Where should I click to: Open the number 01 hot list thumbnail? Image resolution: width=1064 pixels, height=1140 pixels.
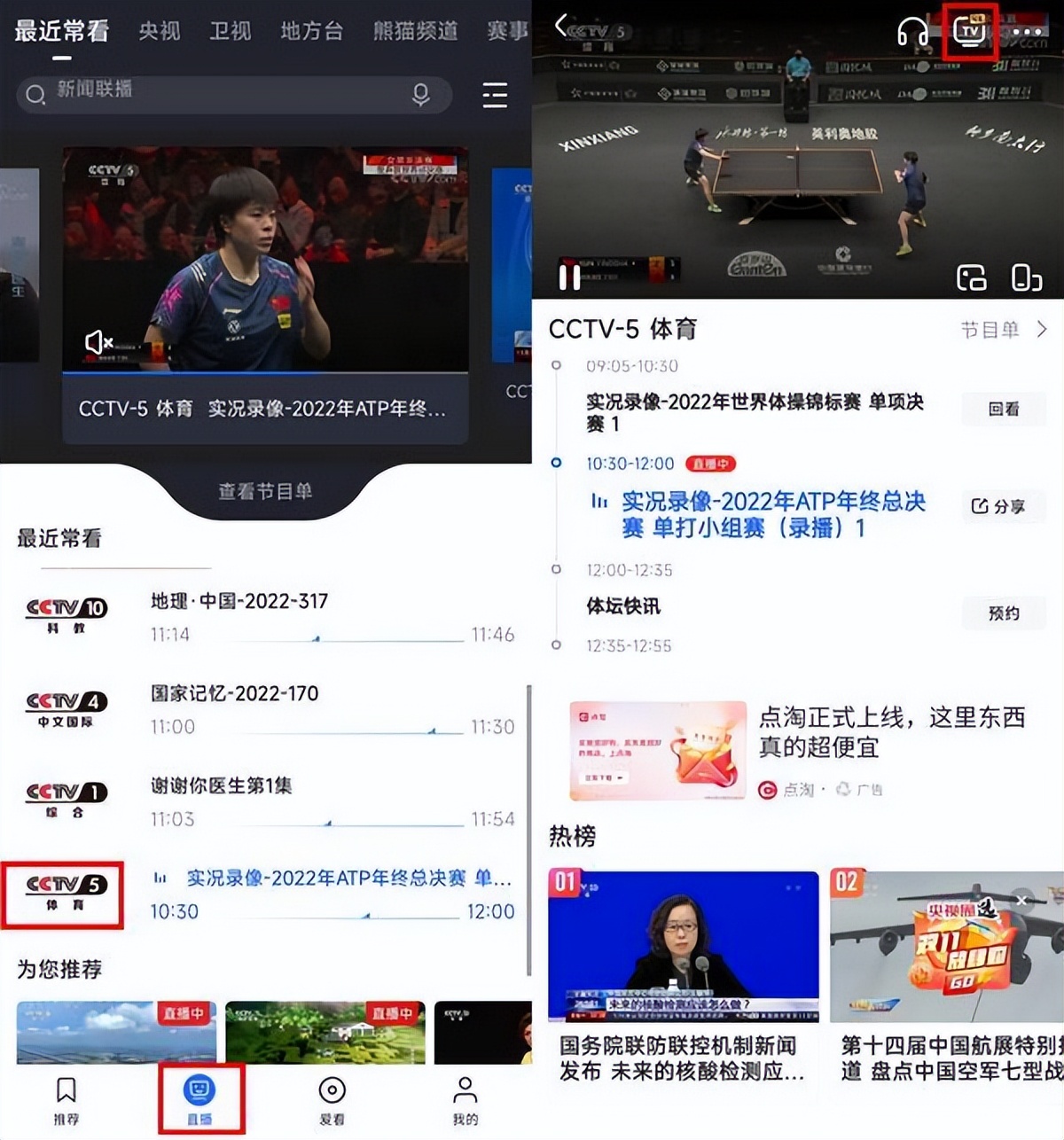683,947
